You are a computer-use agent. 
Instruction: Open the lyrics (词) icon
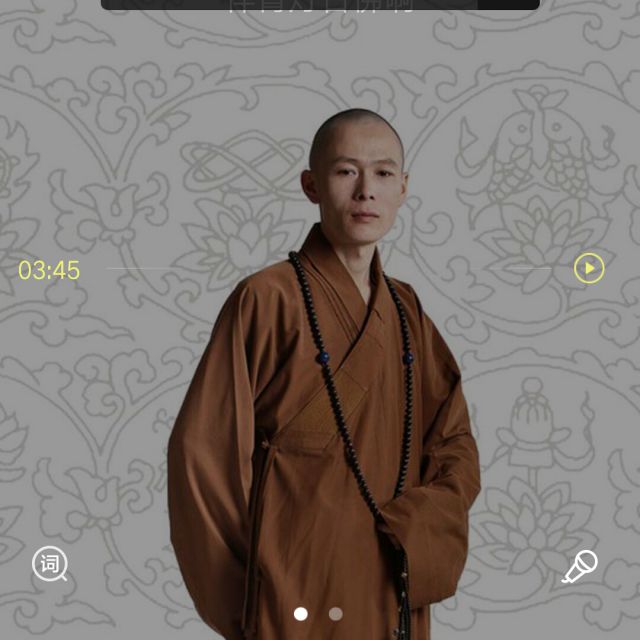pyautogui.click(x=50, y=564)
